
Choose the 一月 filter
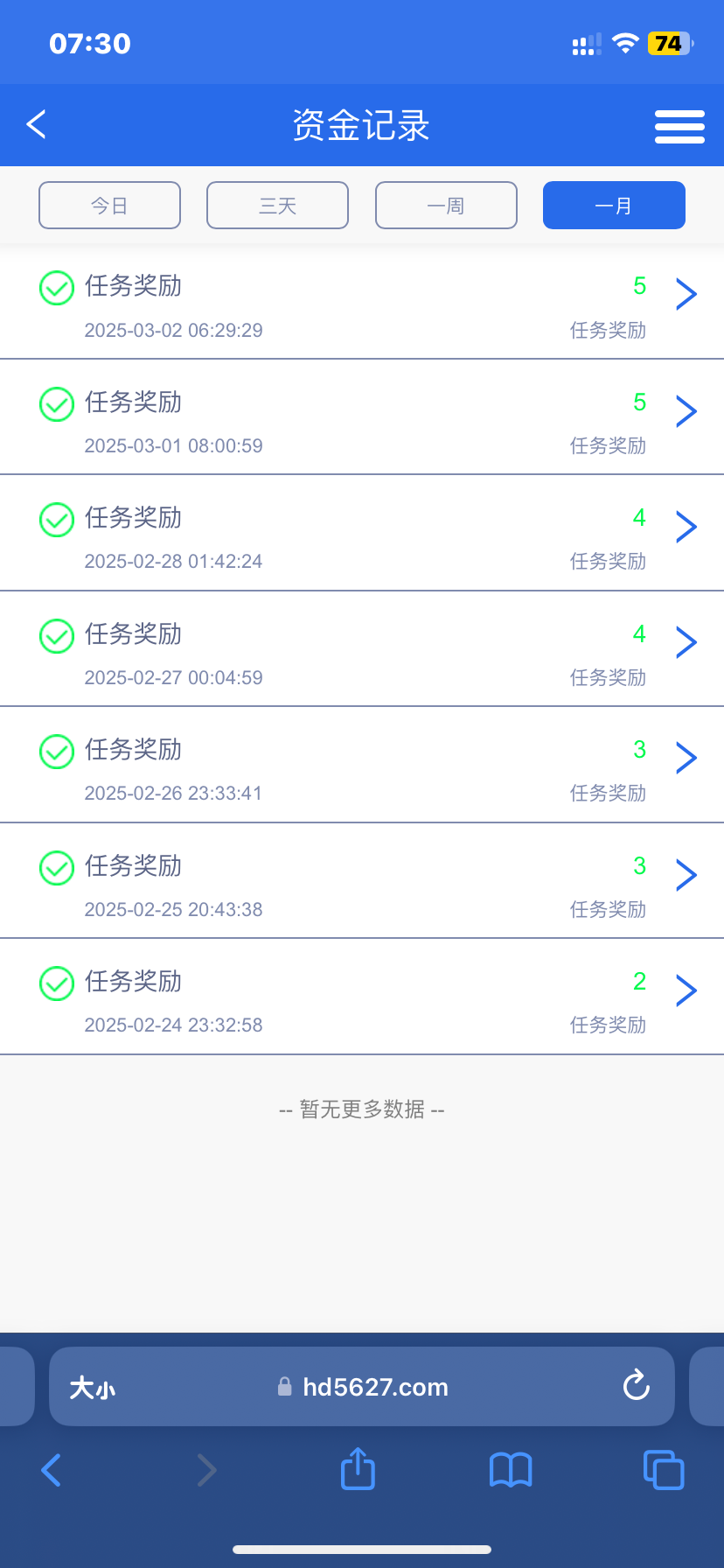614,206
